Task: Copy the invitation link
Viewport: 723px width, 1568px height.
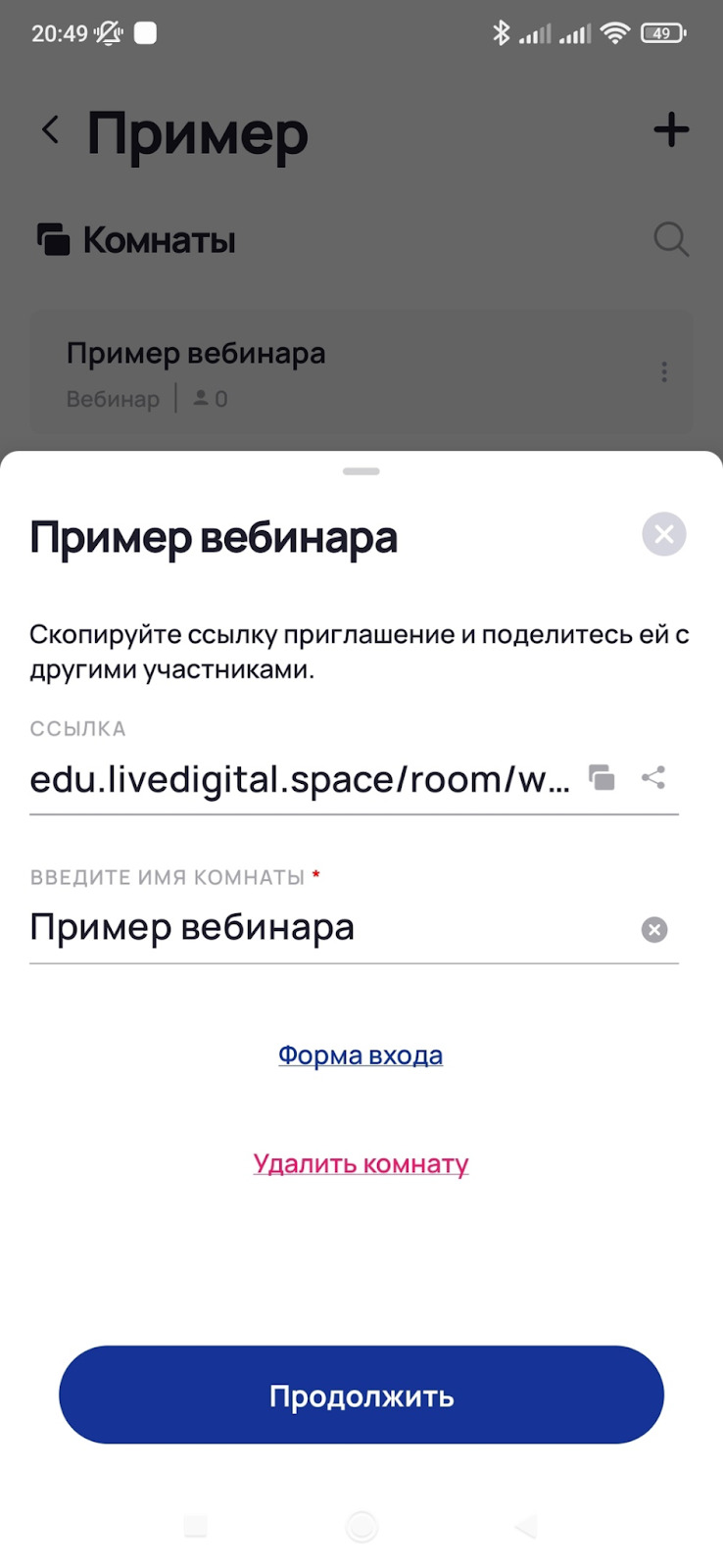Action: (x=602, y=778)
